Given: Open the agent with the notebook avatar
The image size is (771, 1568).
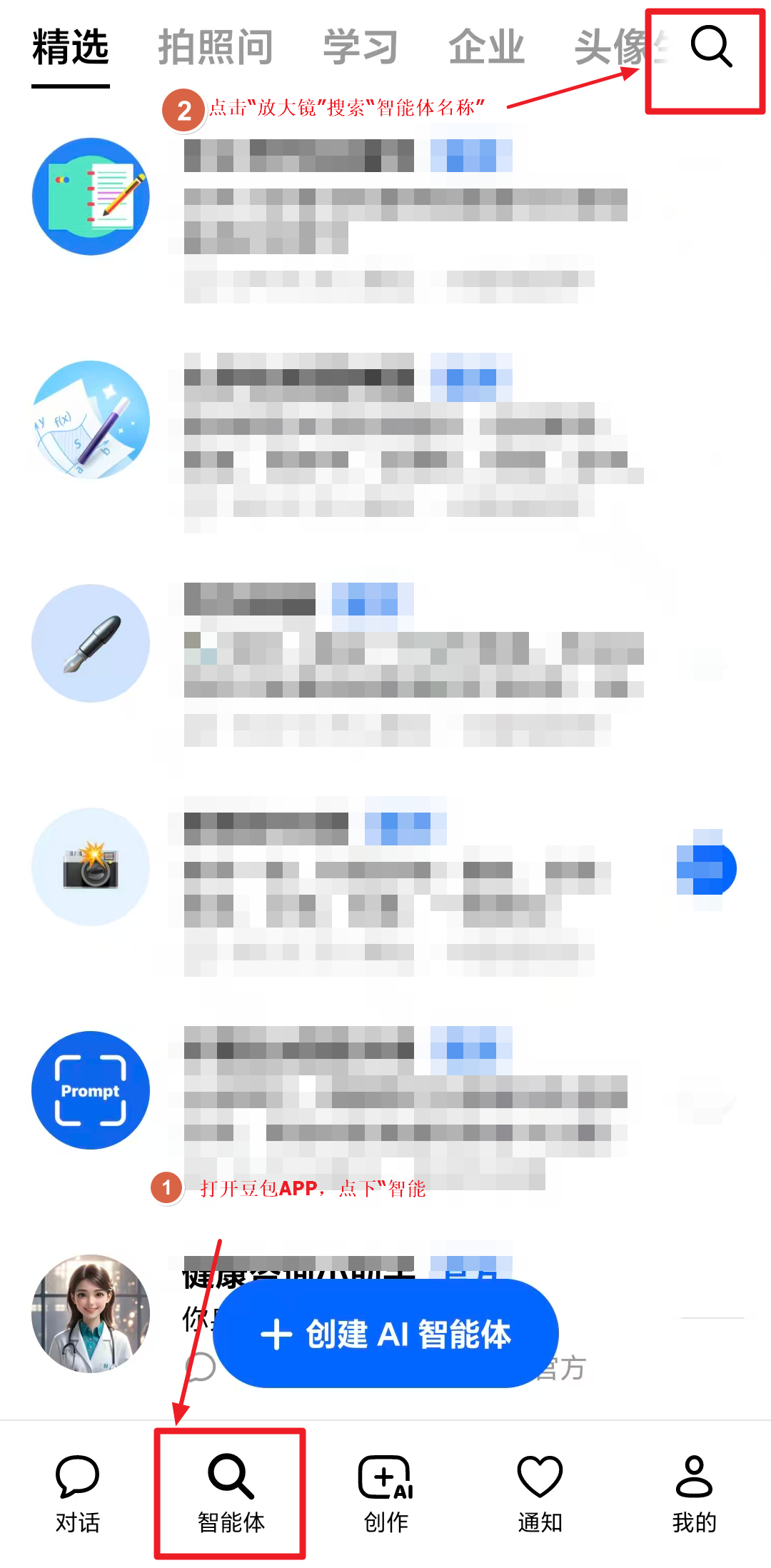Looking at the screenshot, I should [91, 196].
